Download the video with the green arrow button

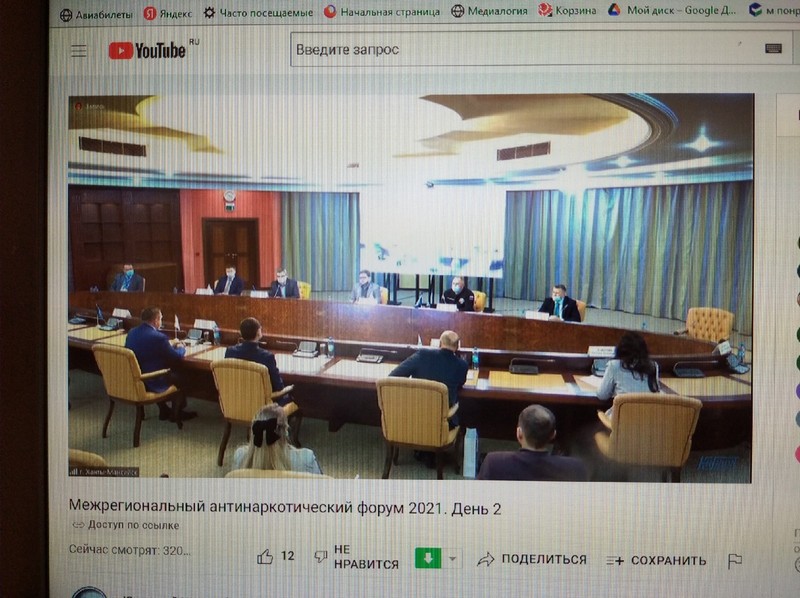428,558
